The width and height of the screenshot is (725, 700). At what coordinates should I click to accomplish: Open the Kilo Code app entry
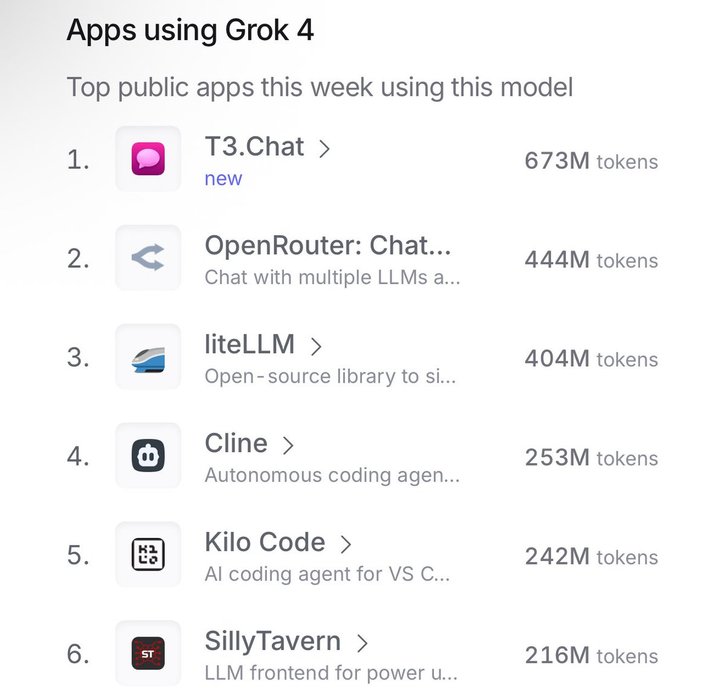265,543
